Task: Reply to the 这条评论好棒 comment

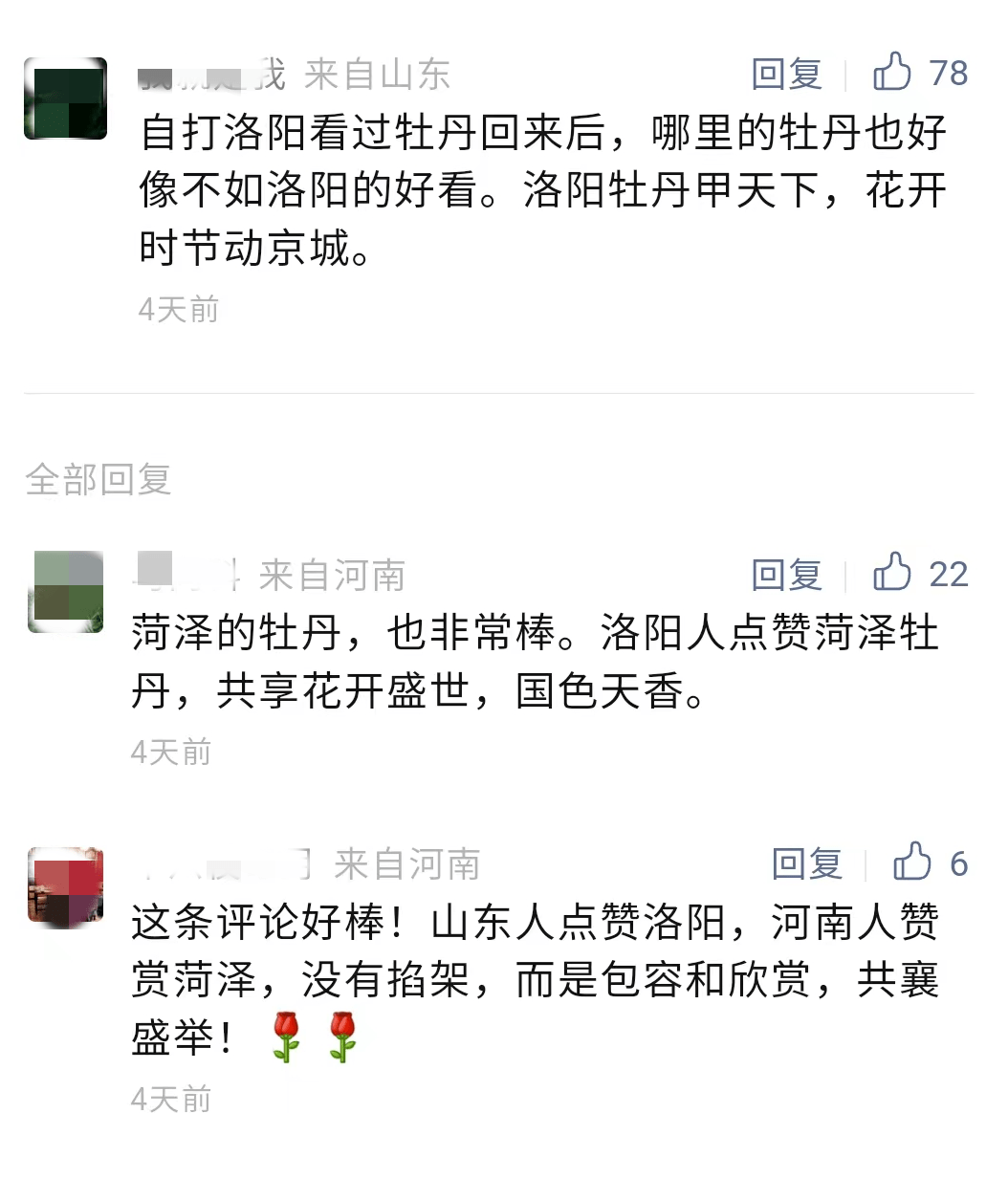Action: tap(807, 864)
